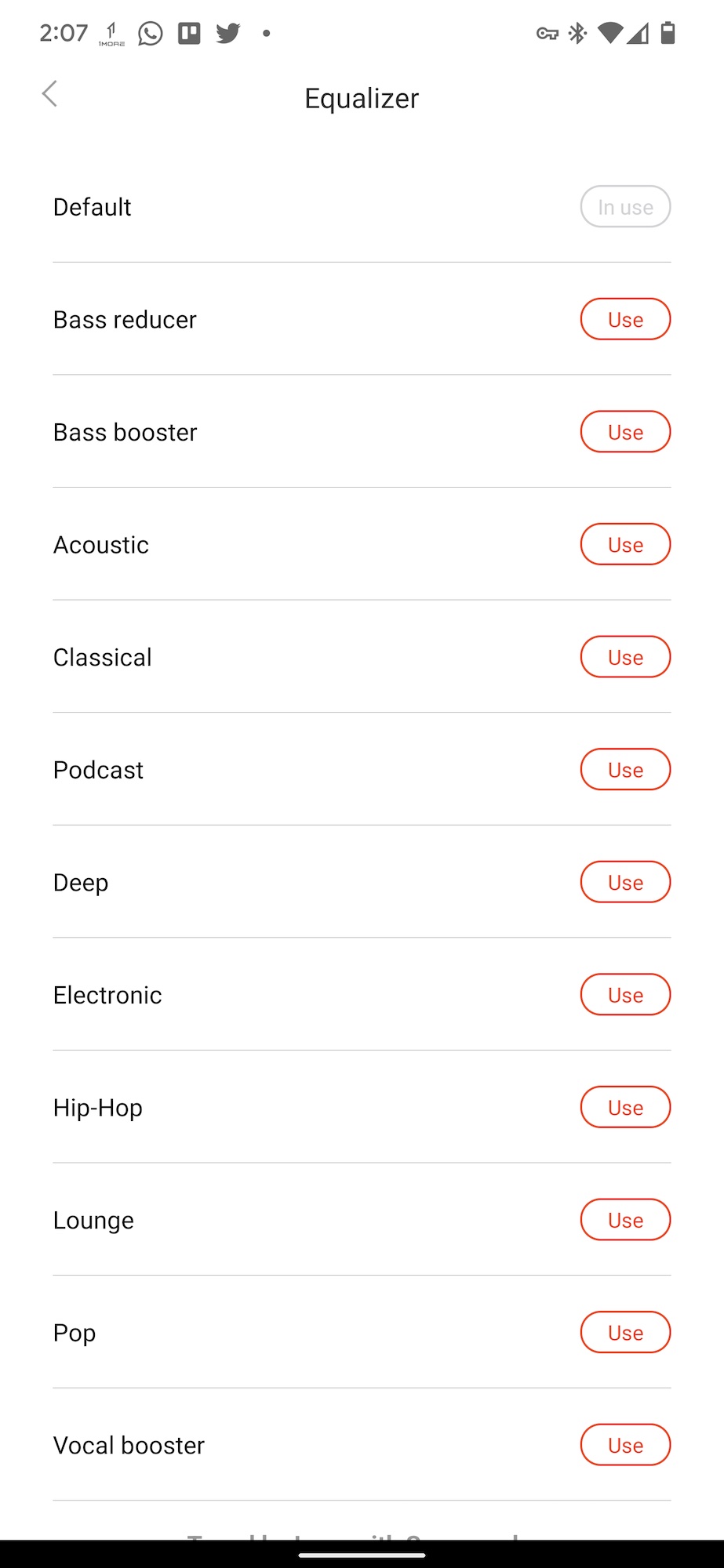Image resolution: width=724 pixels, height=1568 pixels.
Task: Use the Hip-Hop preset
Action: click(x=625, y=1107)
